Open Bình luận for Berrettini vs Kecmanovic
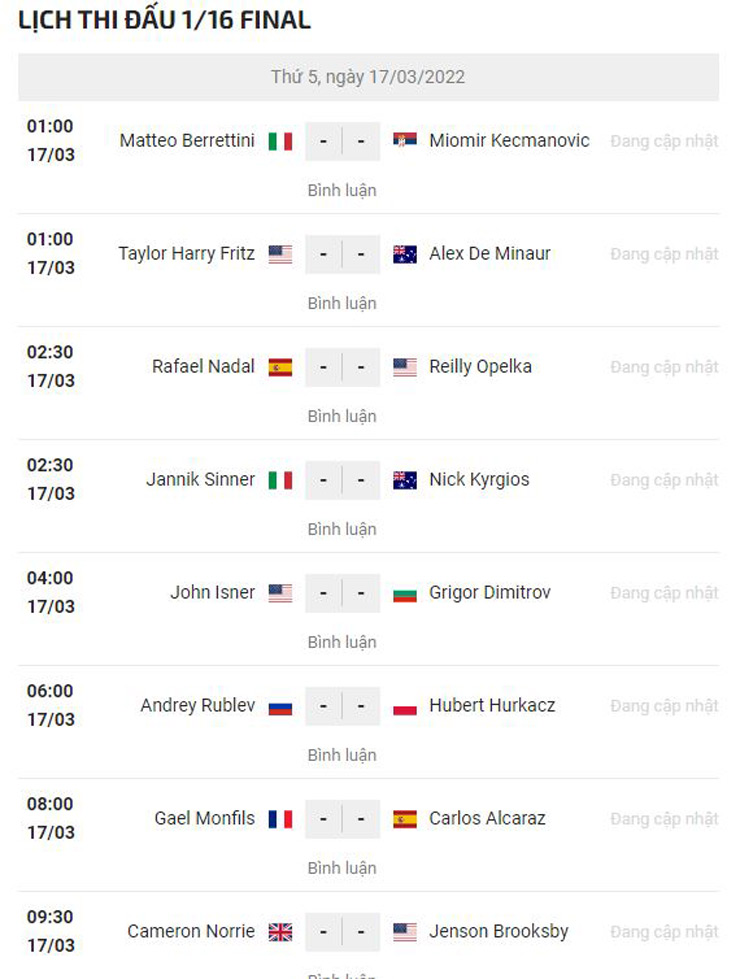This screenshot has width=740, height=979. click(342, 190)
